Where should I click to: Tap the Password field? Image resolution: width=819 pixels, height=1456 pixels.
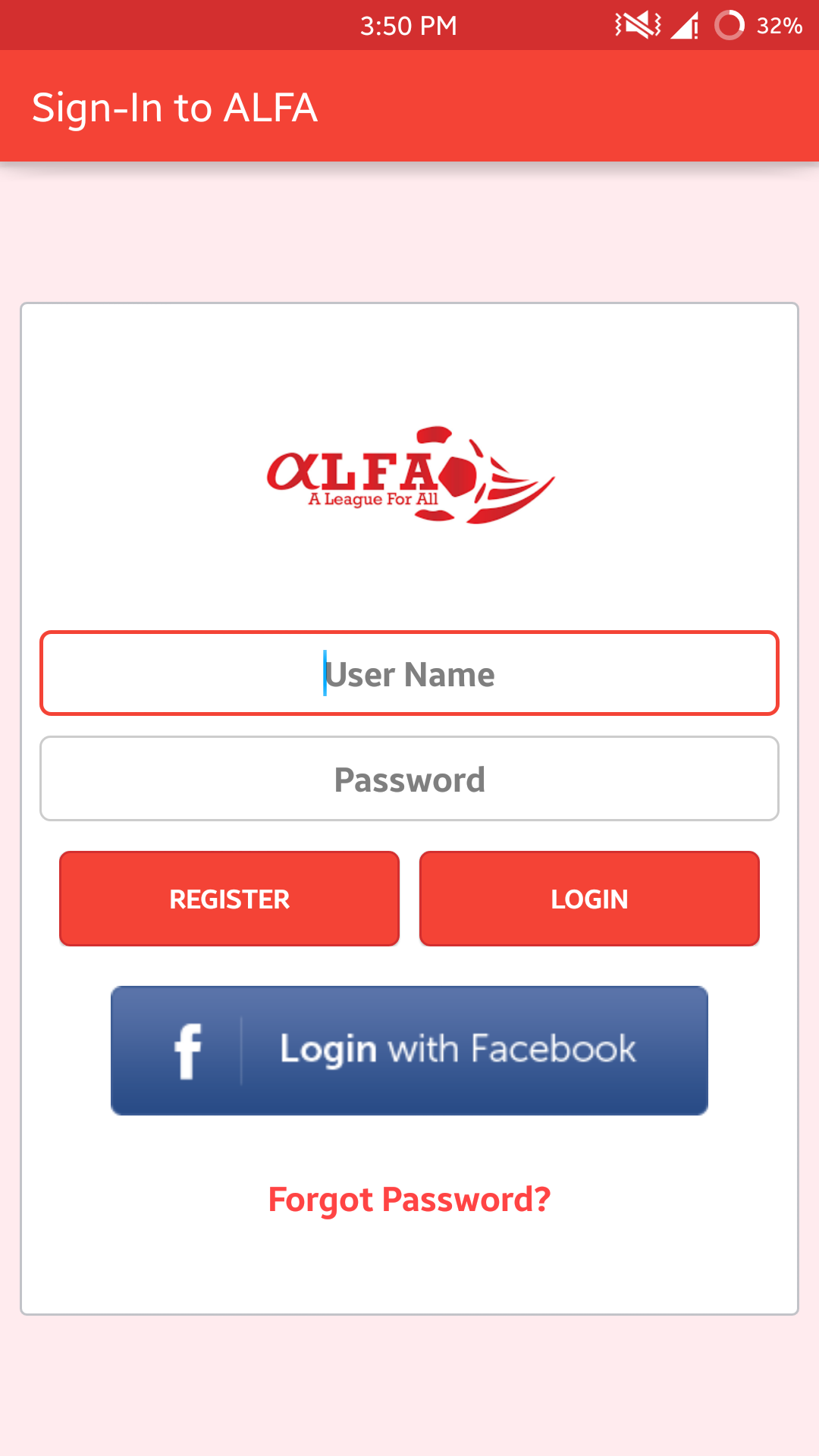coord(409,779)
